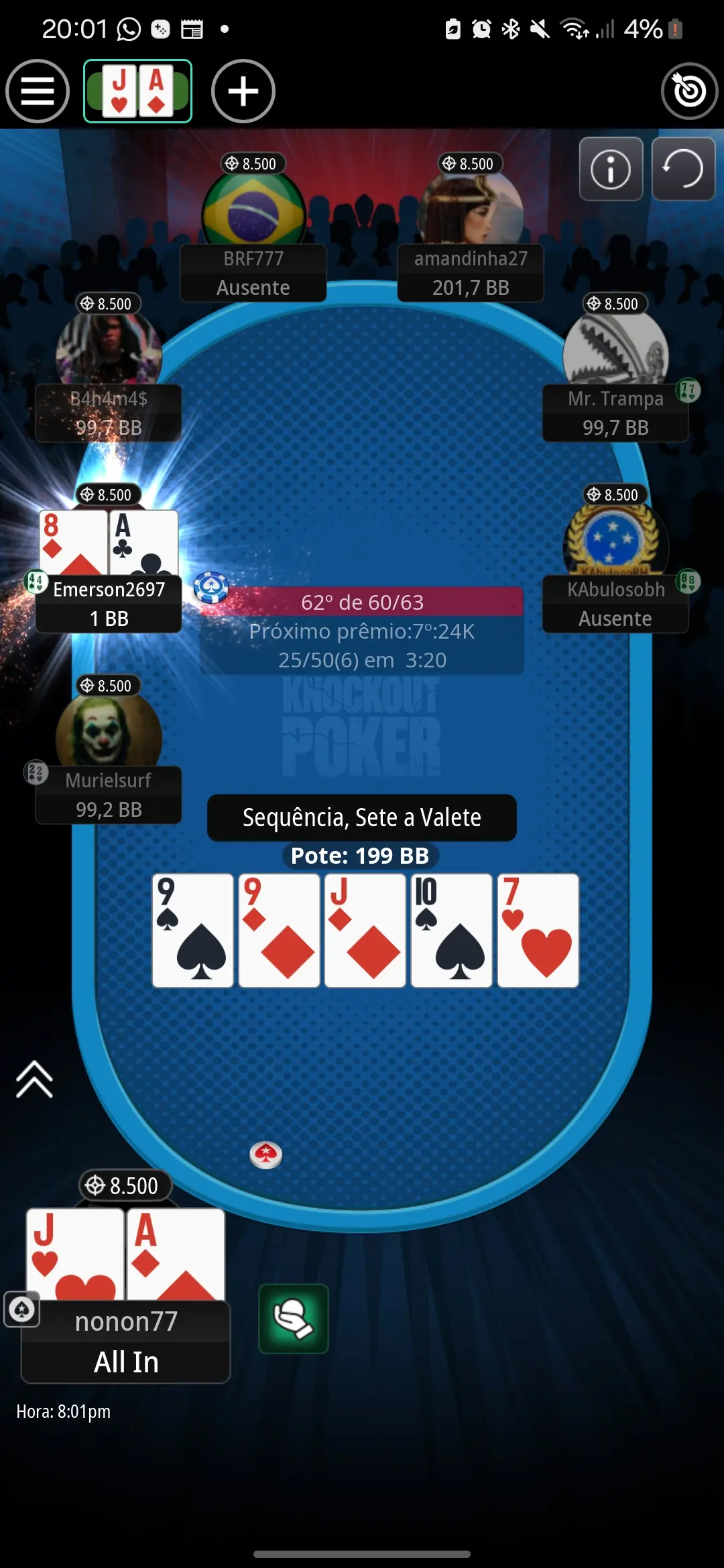
Task: Tap the green chip-throwing hand button
Action: pos(294,1319)
